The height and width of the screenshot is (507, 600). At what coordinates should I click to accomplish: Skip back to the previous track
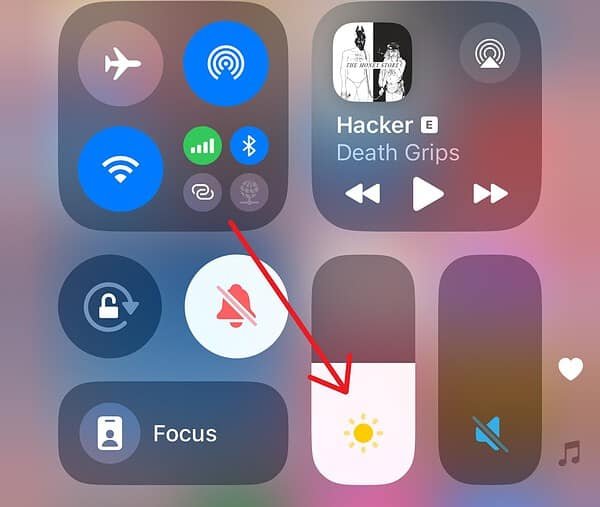pos(363,194)
